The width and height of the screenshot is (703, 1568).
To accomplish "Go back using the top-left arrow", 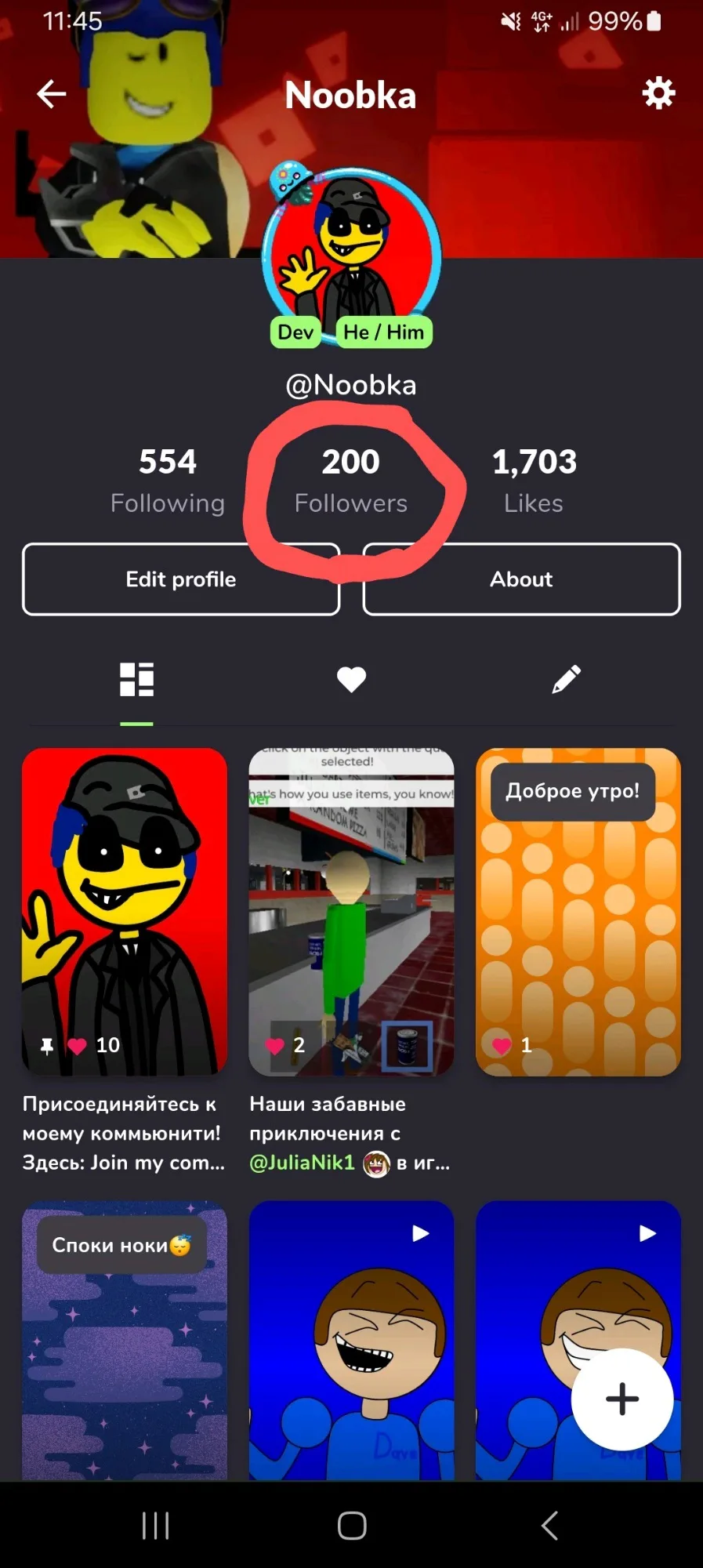I will pyautogui.click(x=52, y=94).
